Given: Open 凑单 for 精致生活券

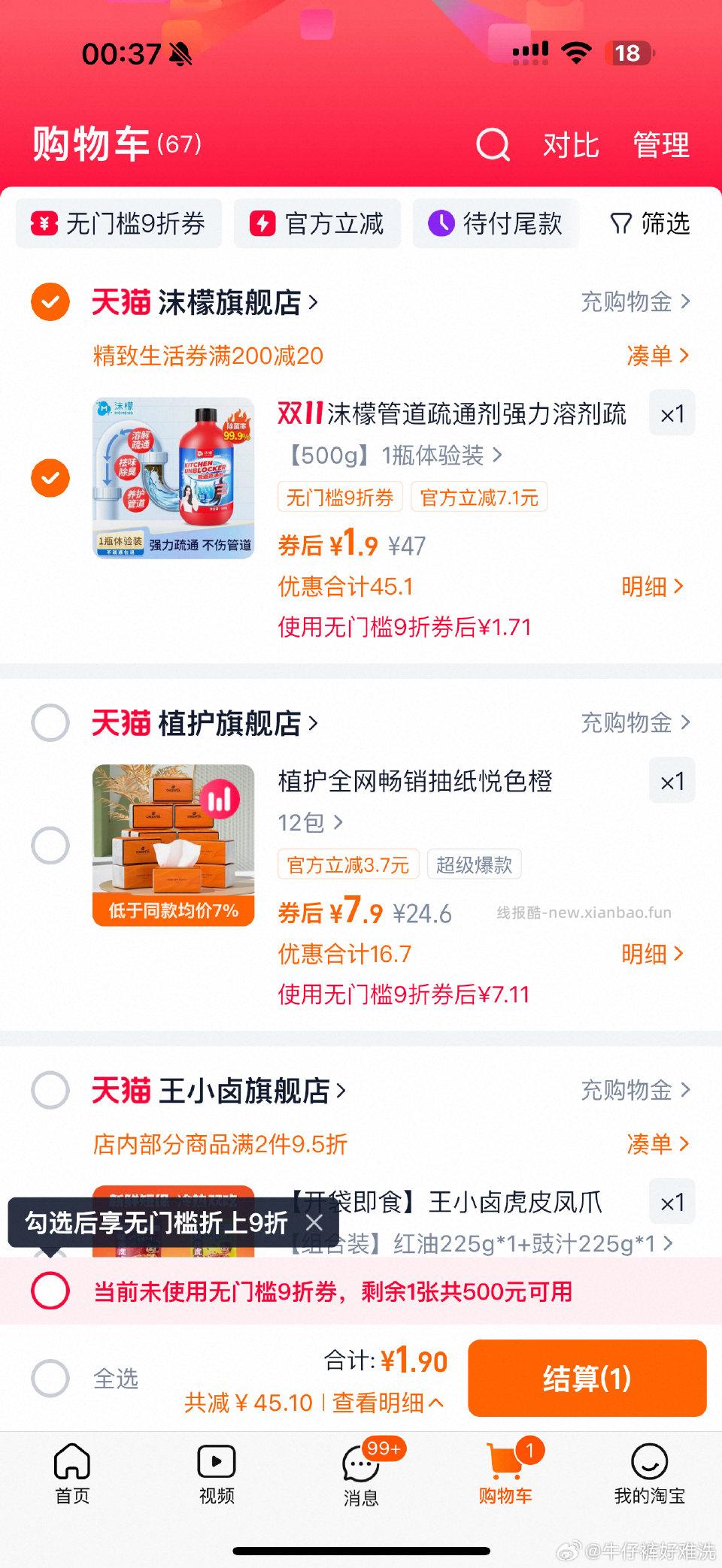Looking at the screenshot, I should [x=658, y=356].
